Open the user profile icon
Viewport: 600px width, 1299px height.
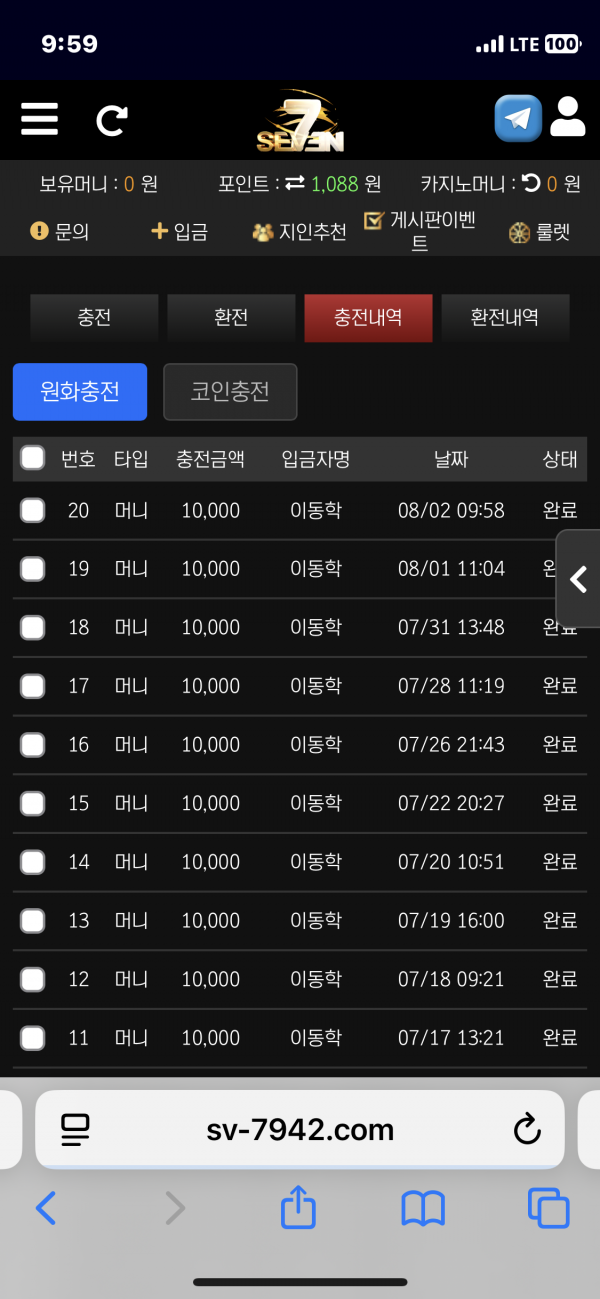click(x=567, y=118)
